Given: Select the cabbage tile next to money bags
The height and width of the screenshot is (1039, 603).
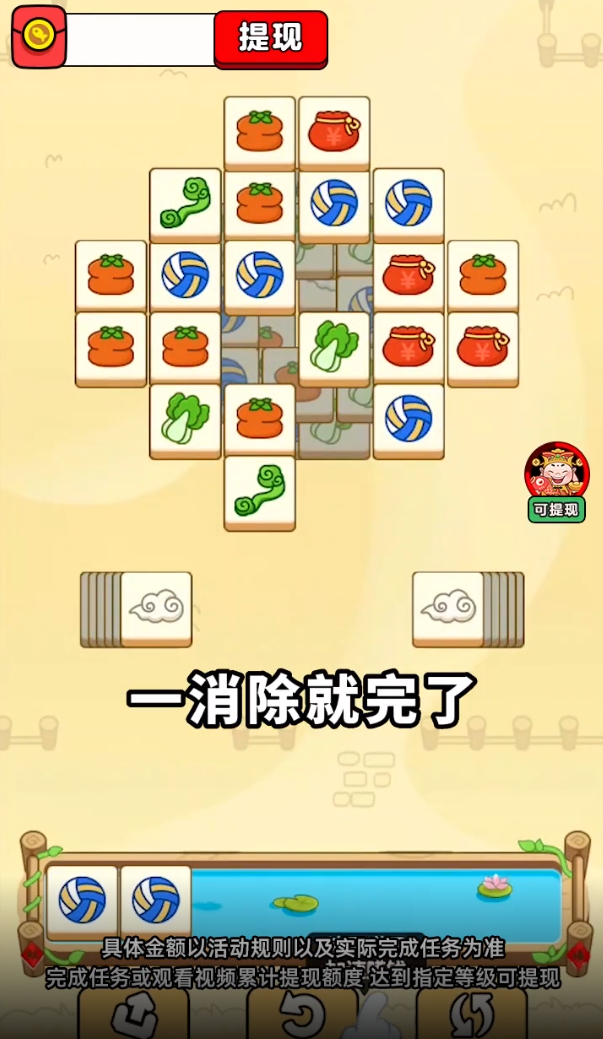Looking at the screenshot, I should pos(334,347).
